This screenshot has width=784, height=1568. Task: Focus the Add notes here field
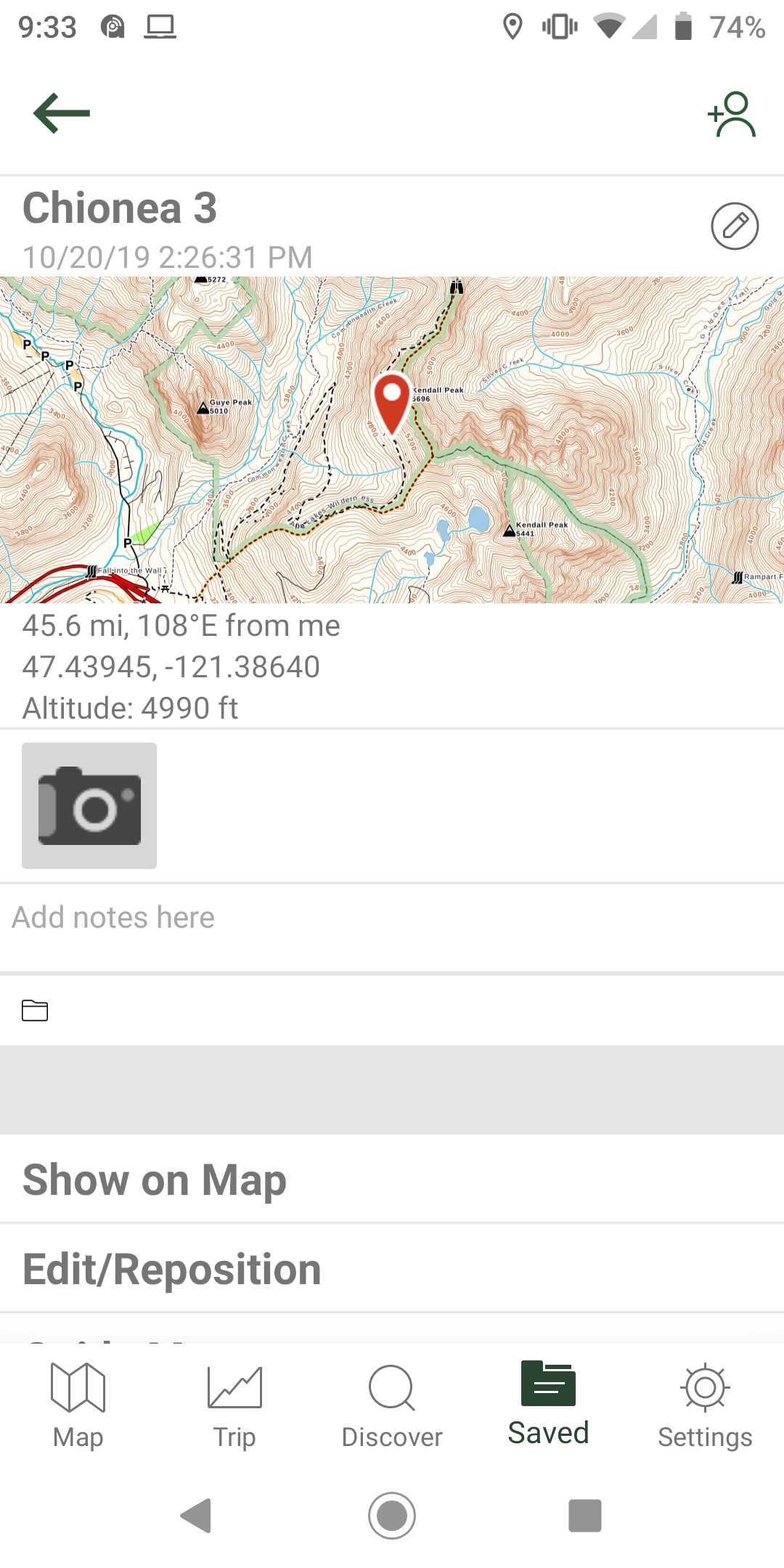click(392, 918)
